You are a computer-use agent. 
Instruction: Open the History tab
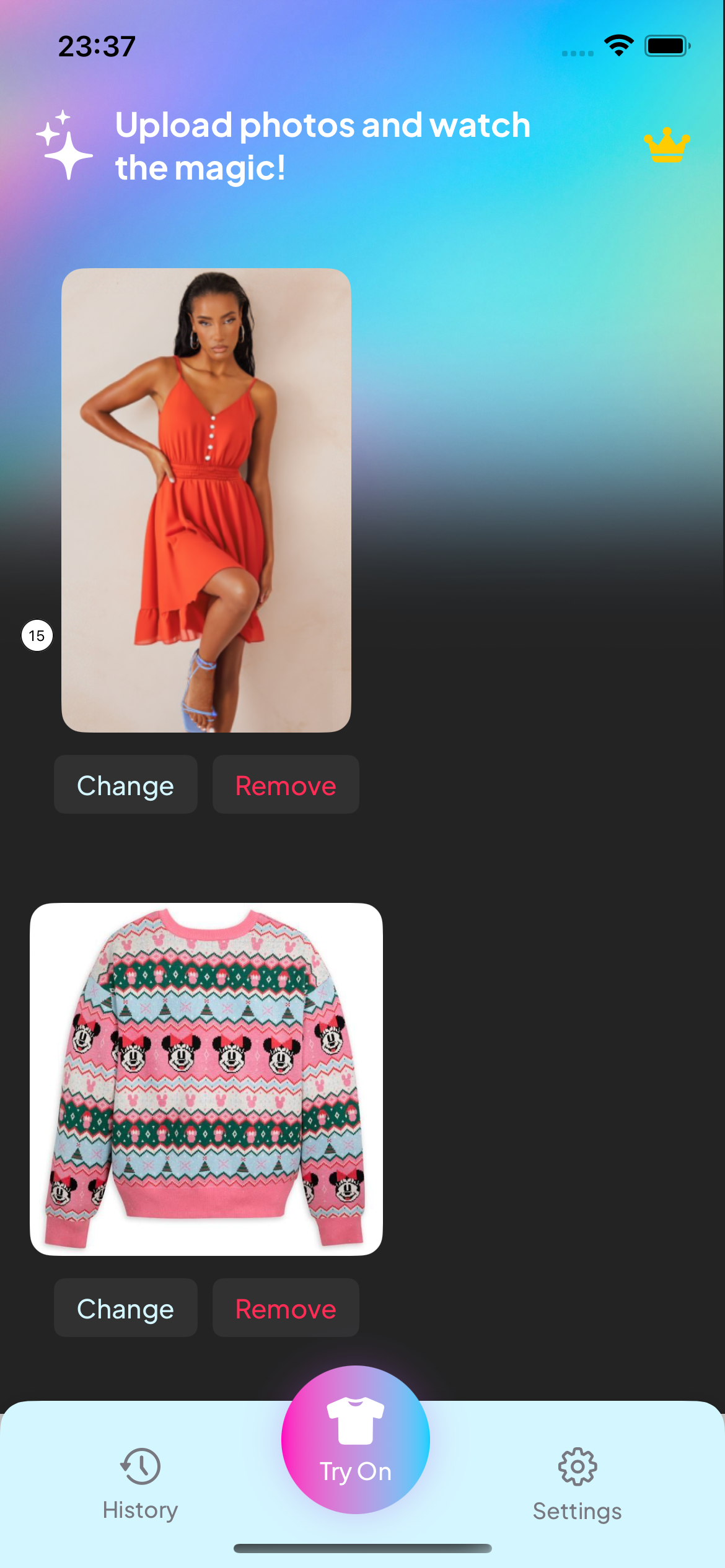[x=141, y=1483]
